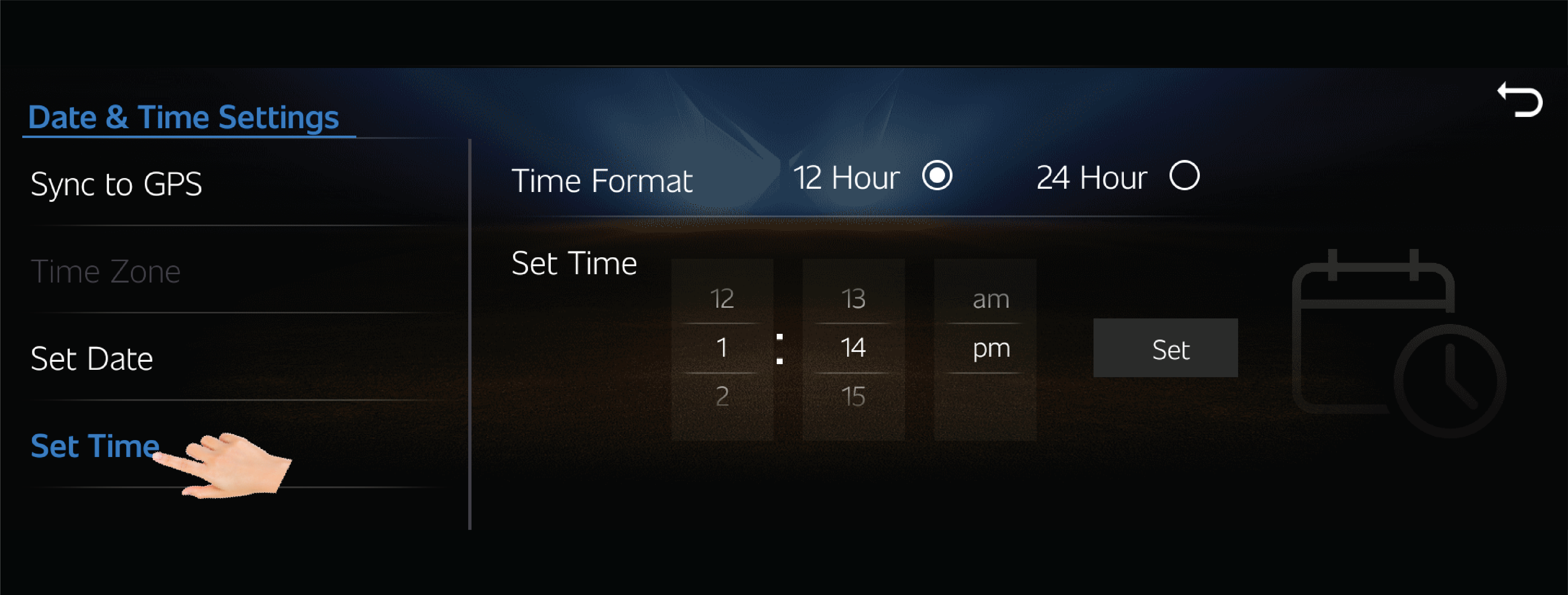Confirm time with the Set button
The height and width of the screenshot is (595, 1568).
[x=1164, y=349]
